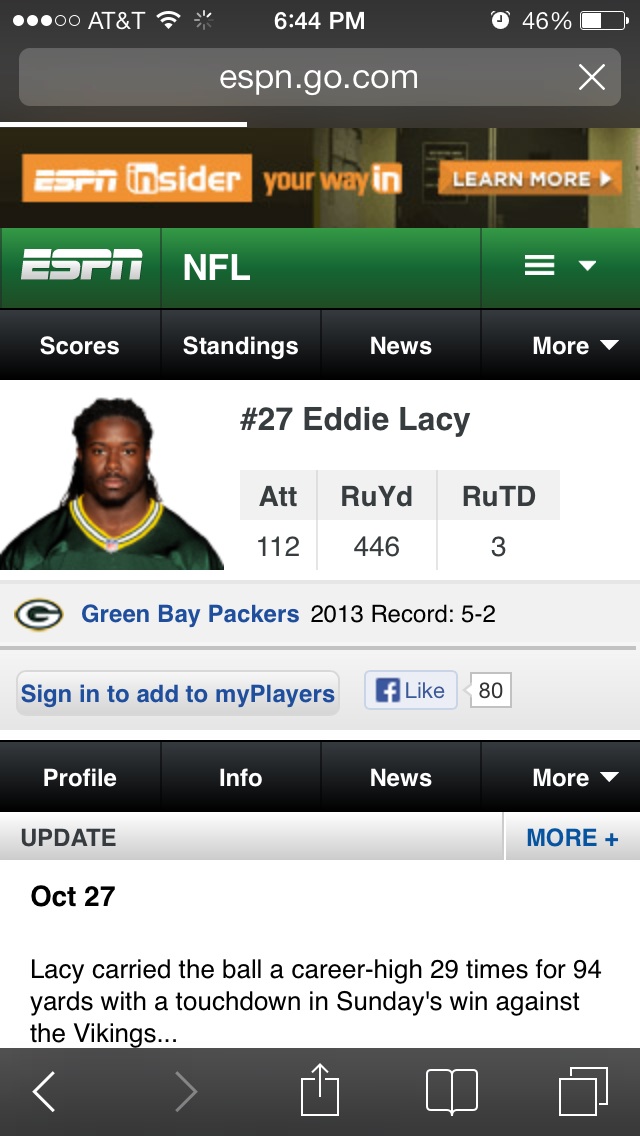Open the ESPN home logo
This screenshot has width=640, height=1136.
pyautogui.click(x=80, y=267)
